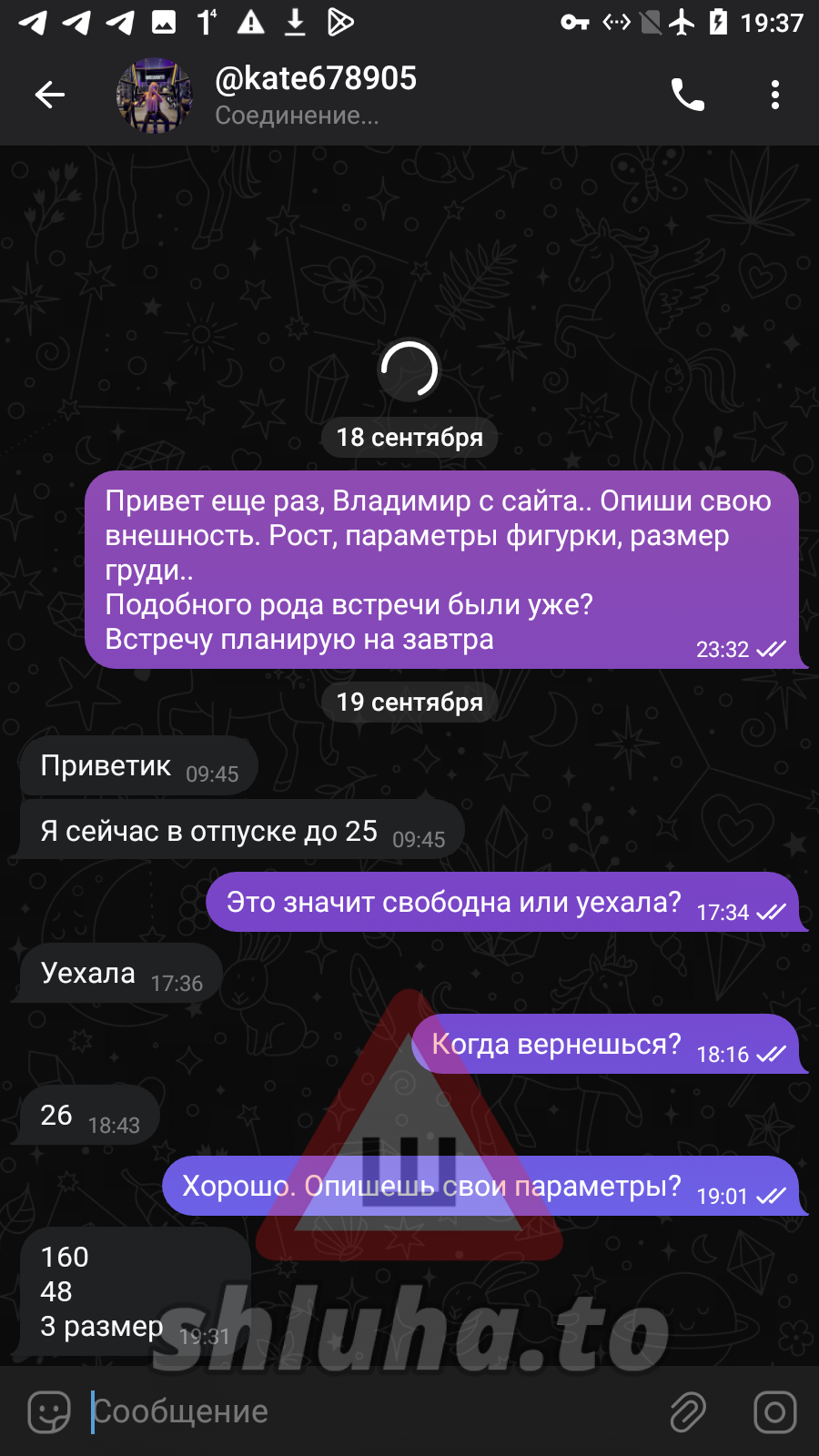819x1456 pixels.
Task: Focus the Сообщение message field
Action: tap(364, 1411)
